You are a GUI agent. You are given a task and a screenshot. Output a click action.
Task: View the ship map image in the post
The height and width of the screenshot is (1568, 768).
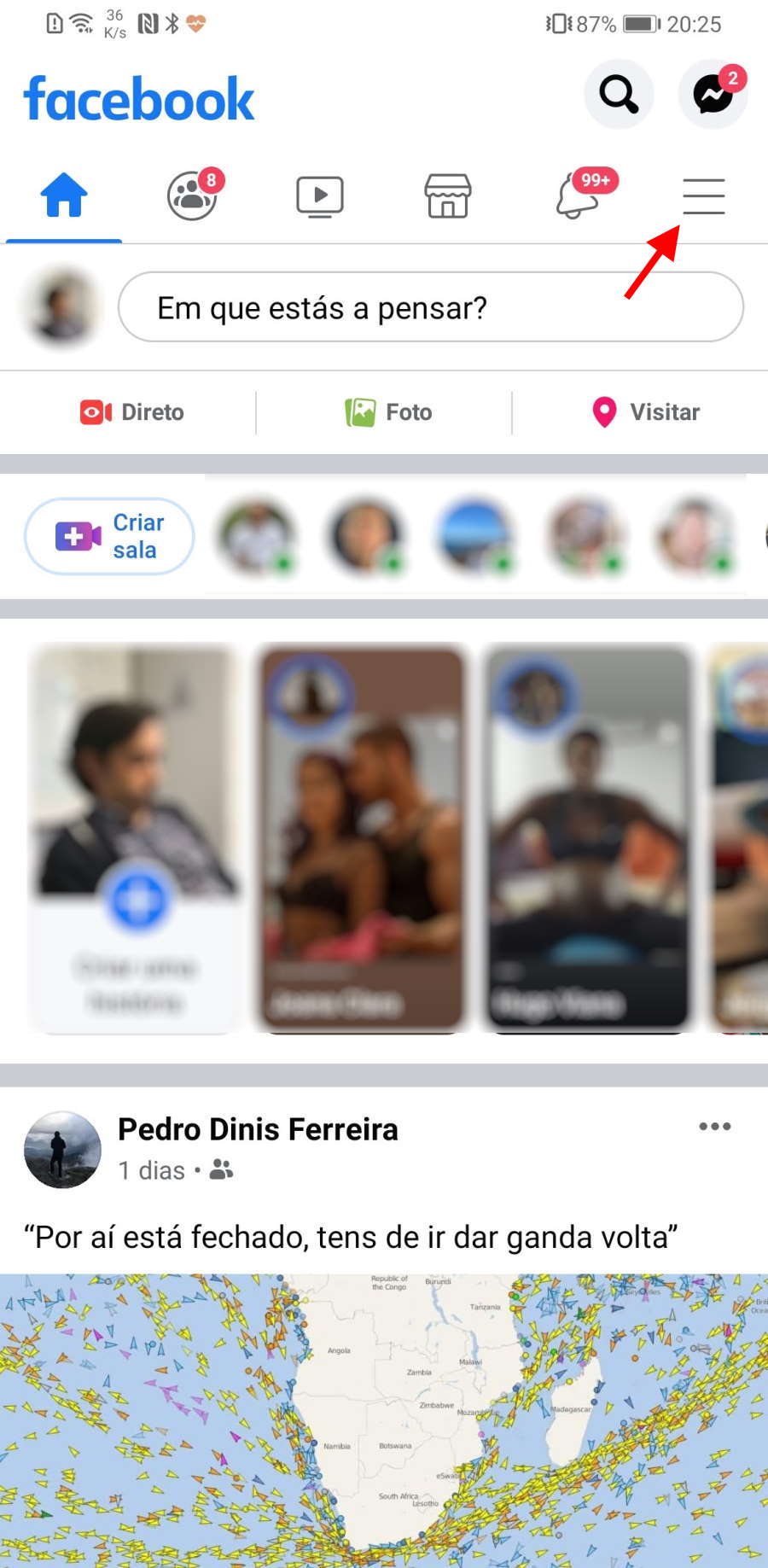pyautogui.click(x=384, y=1420)
